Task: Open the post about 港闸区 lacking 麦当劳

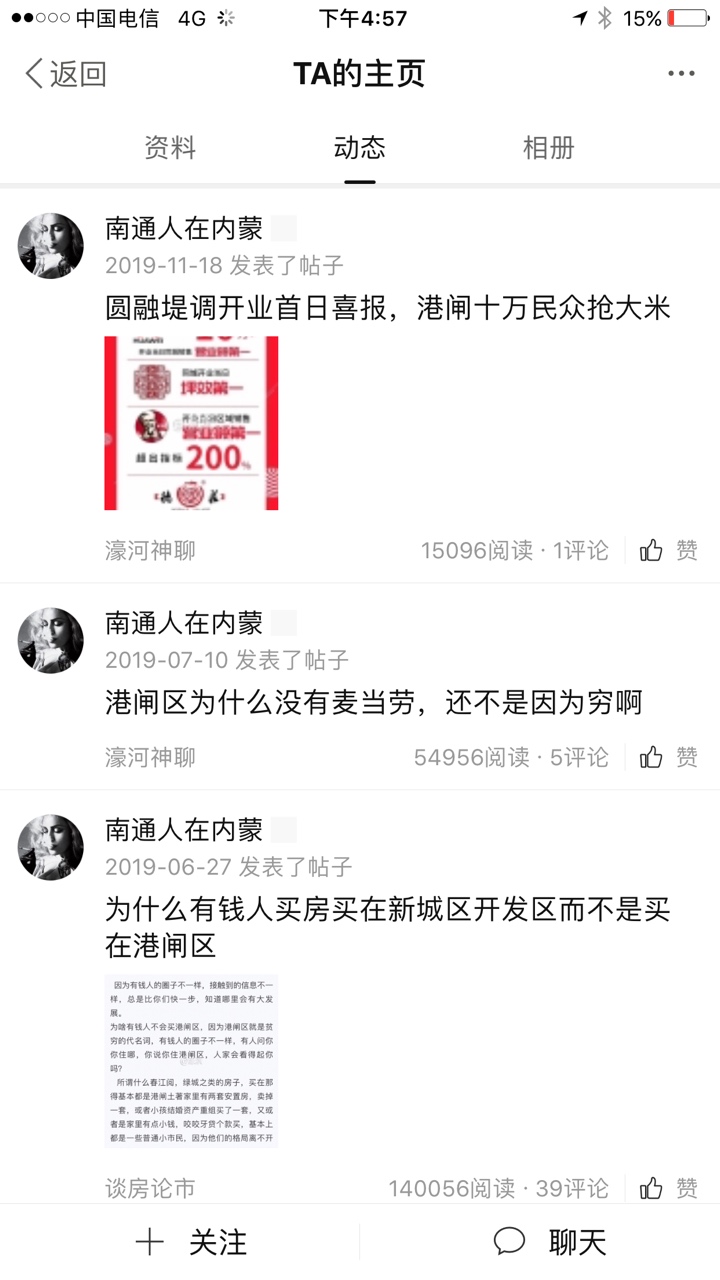Action: 373,703
